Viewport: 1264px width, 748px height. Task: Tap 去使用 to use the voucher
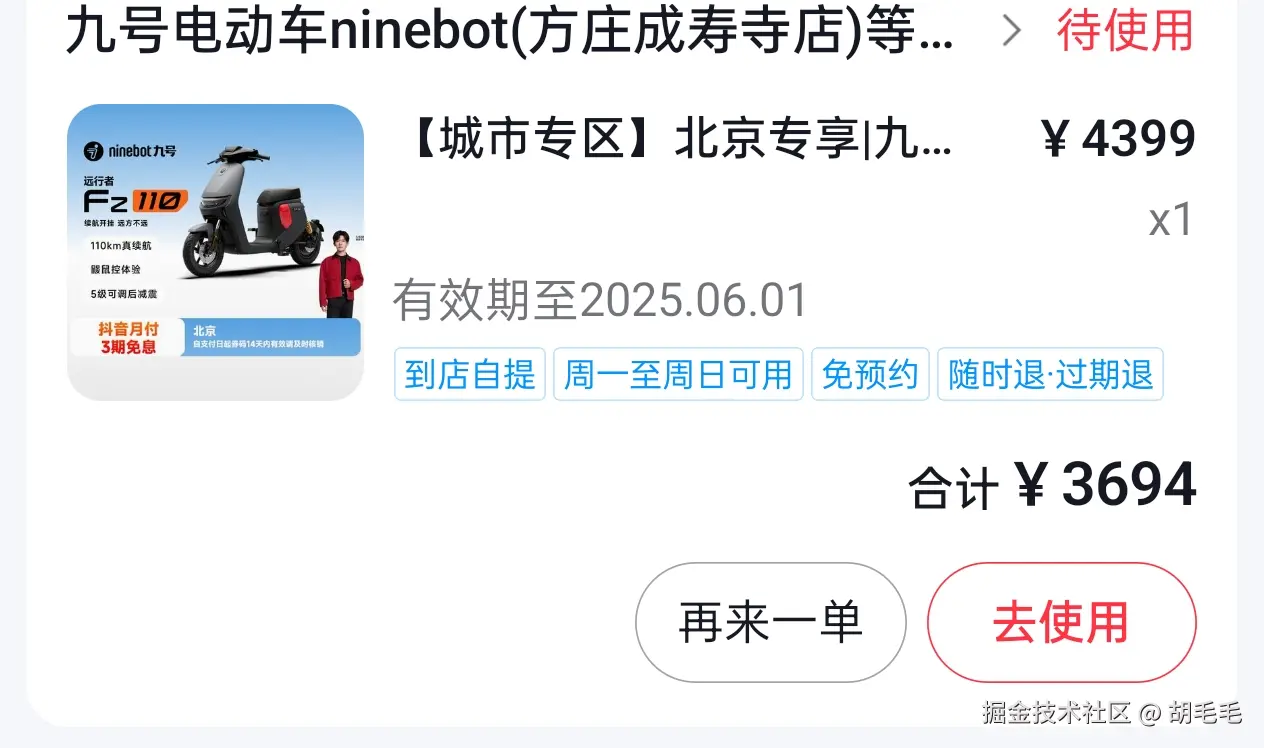[1061, 622]
